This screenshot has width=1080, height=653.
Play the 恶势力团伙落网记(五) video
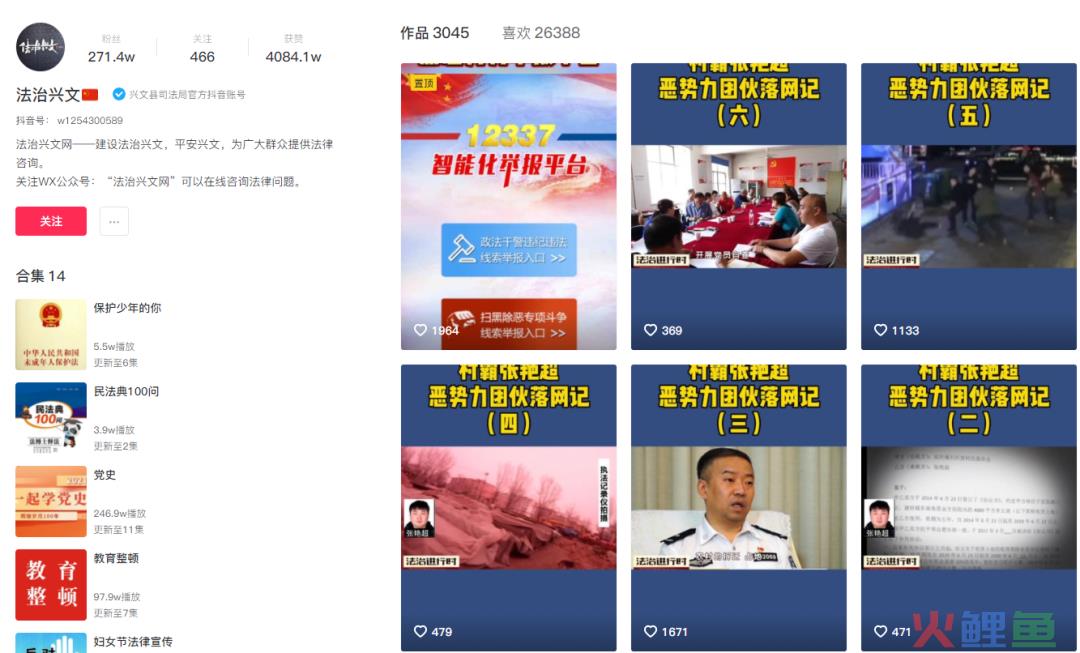968,206
